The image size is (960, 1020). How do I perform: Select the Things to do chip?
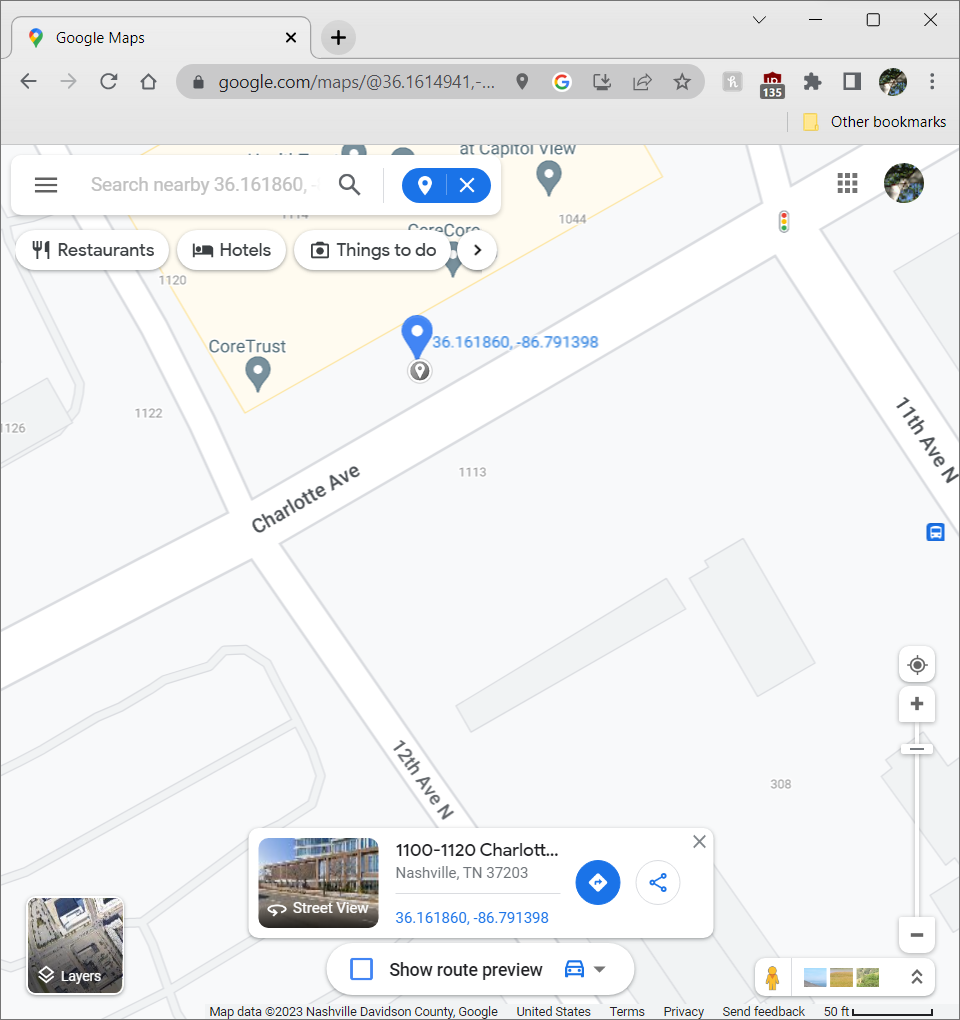[373, 250]
